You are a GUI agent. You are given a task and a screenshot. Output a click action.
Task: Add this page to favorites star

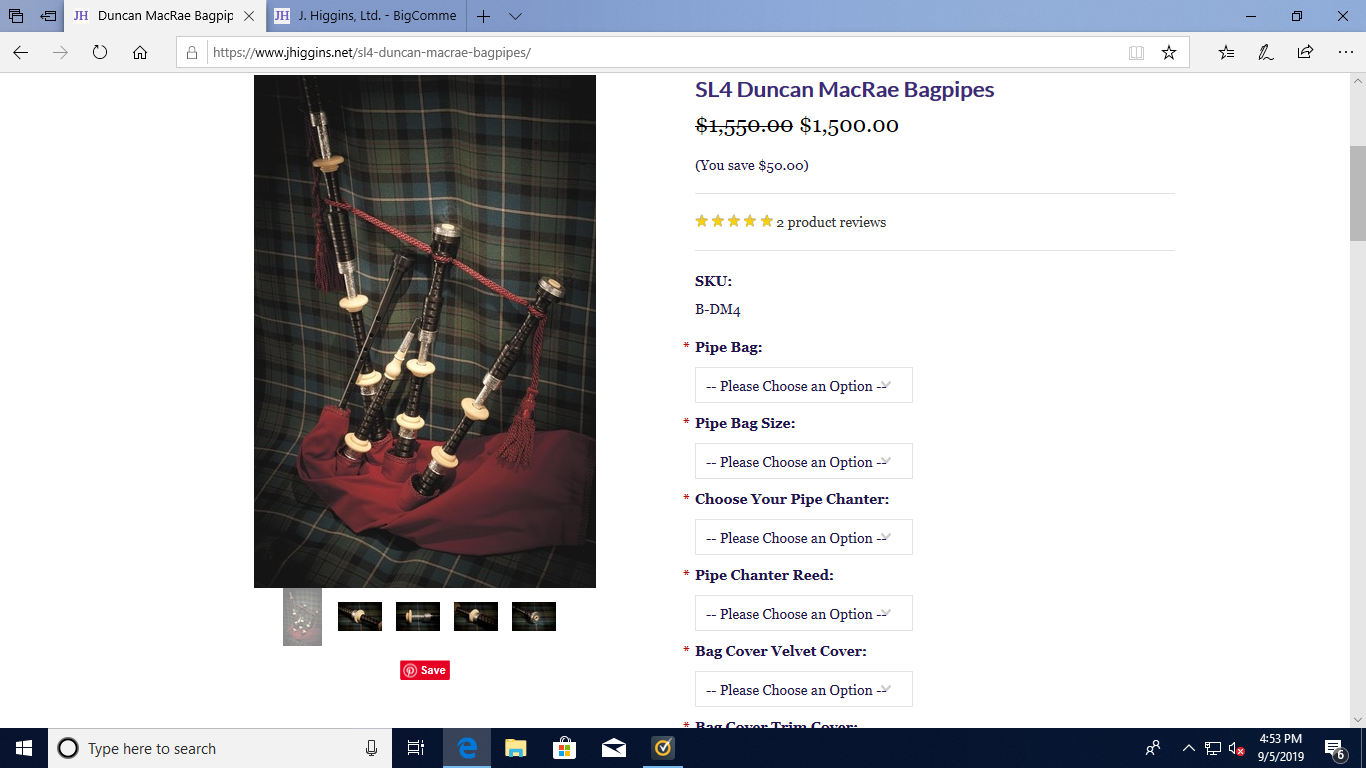pyautogui.click(x=1168, y=53)
